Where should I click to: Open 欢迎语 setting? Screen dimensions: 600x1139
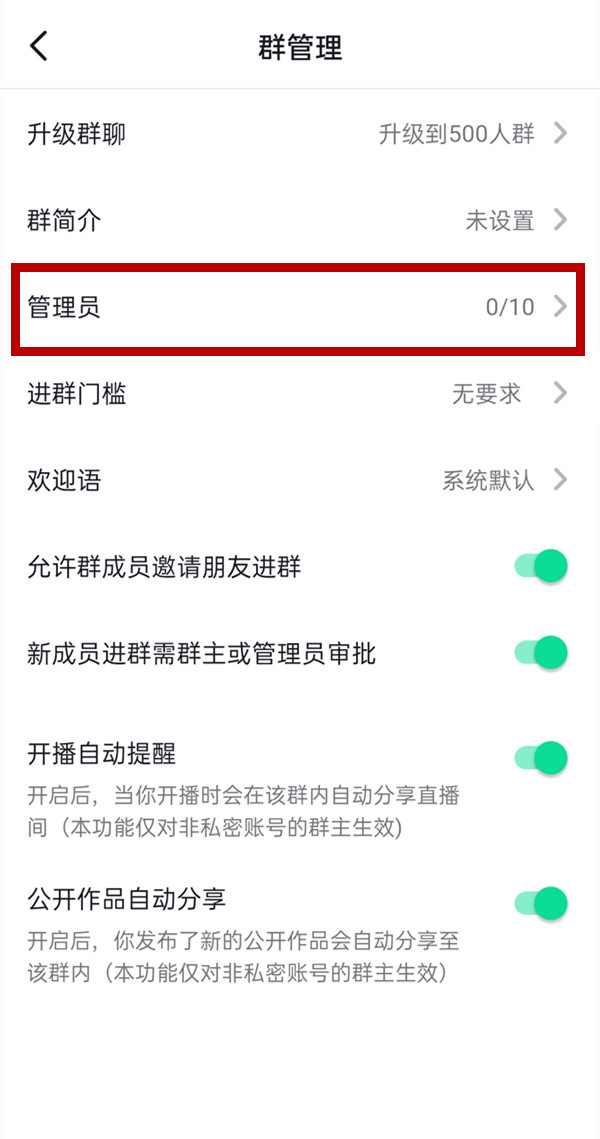(298, 481)
